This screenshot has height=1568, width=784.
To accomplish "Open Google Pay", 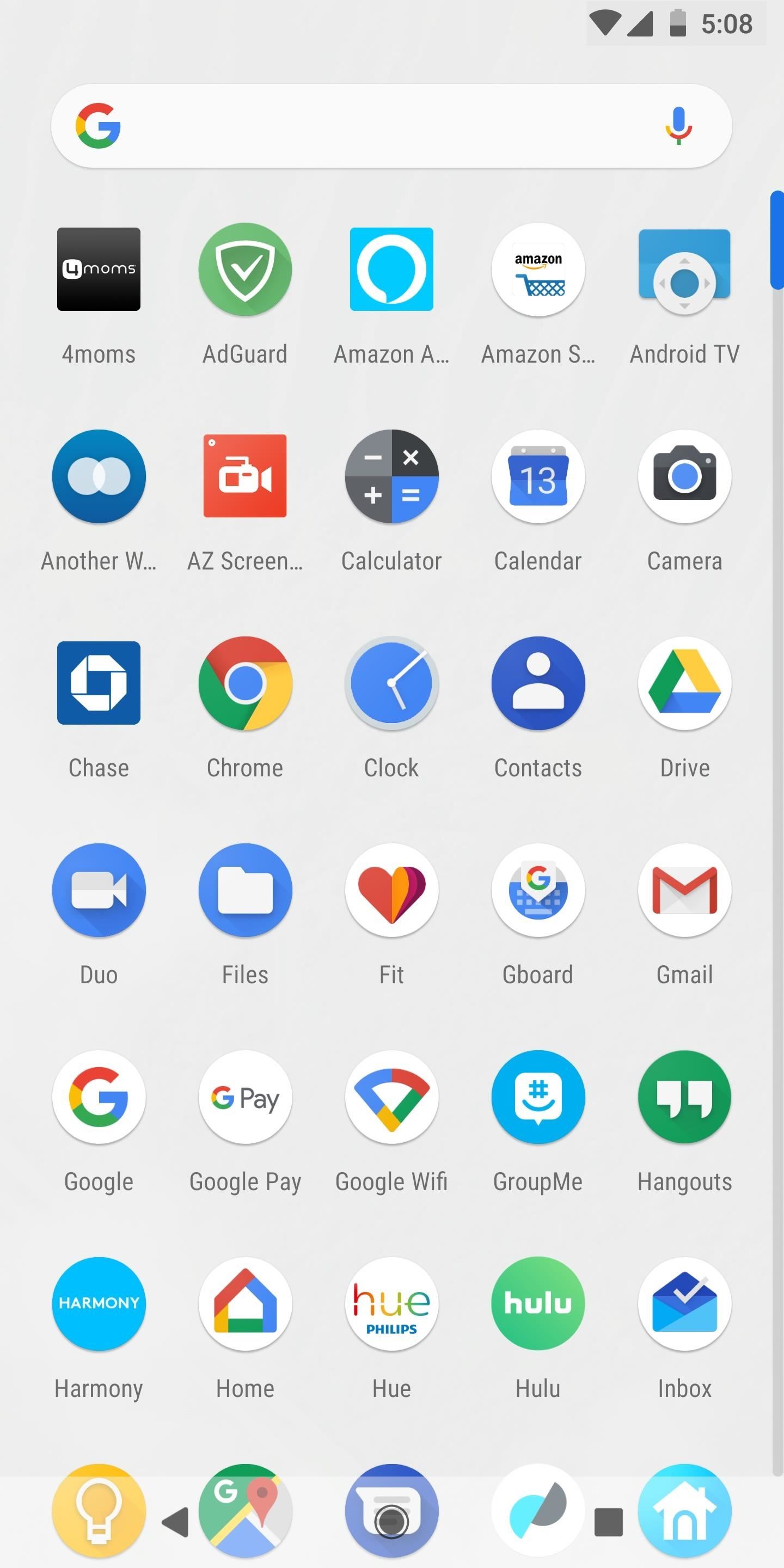I will (244, 1097).
